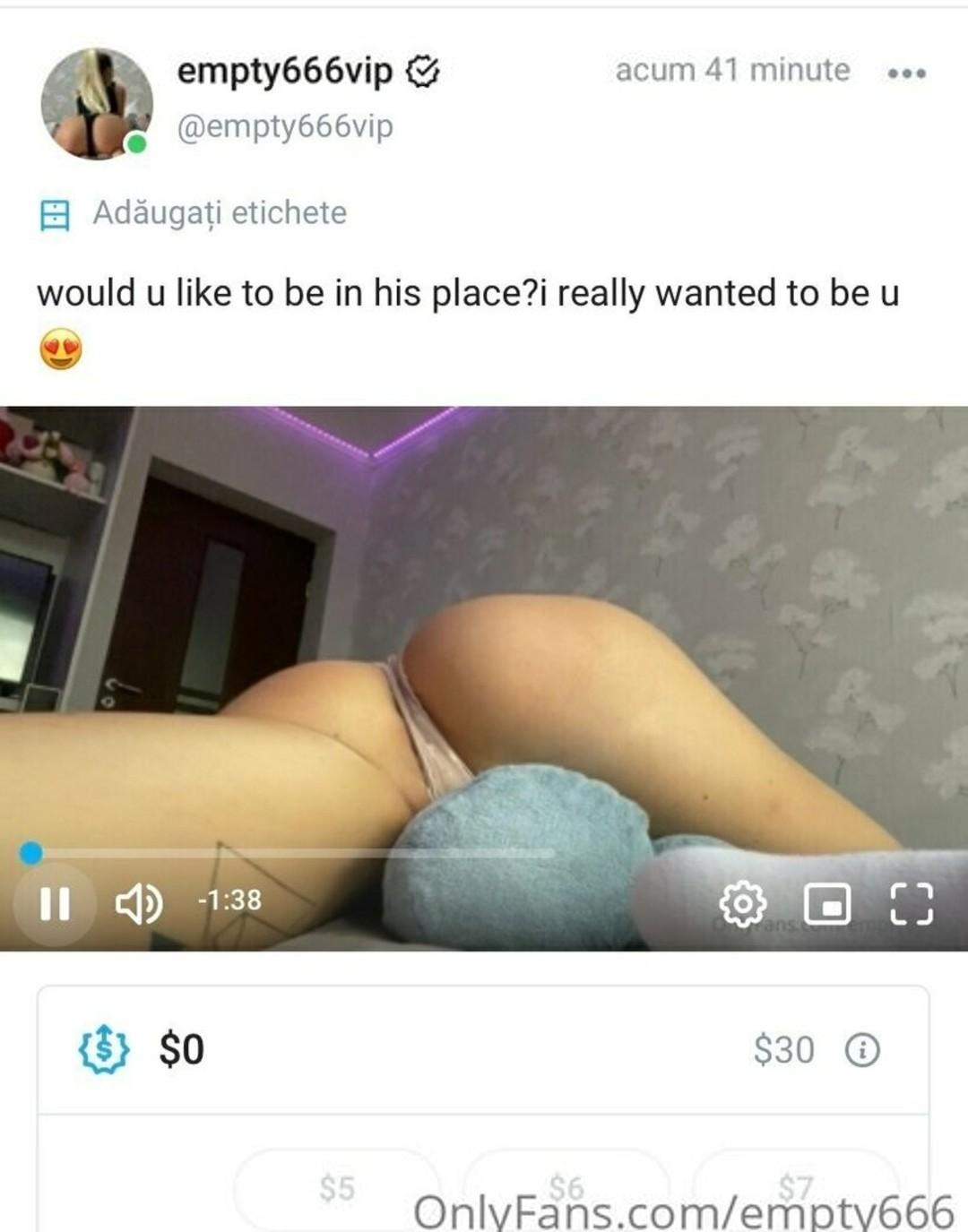Expand the video to fullscreen
Screen dimensions: 968x1232
coord(912,903)
